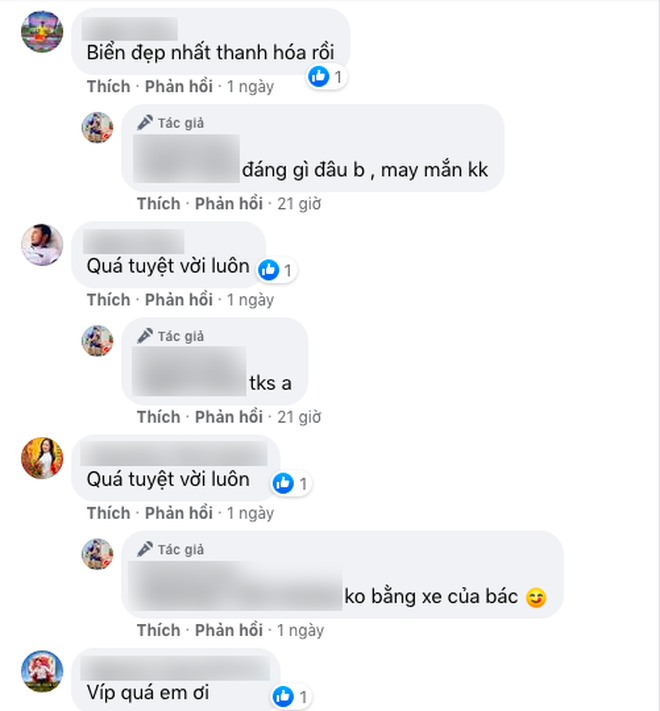Image resolution: width=660 pixels, height=711 pixels.
Task: Reply to the comment 'Biển đẹp nhất thanh hóa rồi'
Action: 178,87
